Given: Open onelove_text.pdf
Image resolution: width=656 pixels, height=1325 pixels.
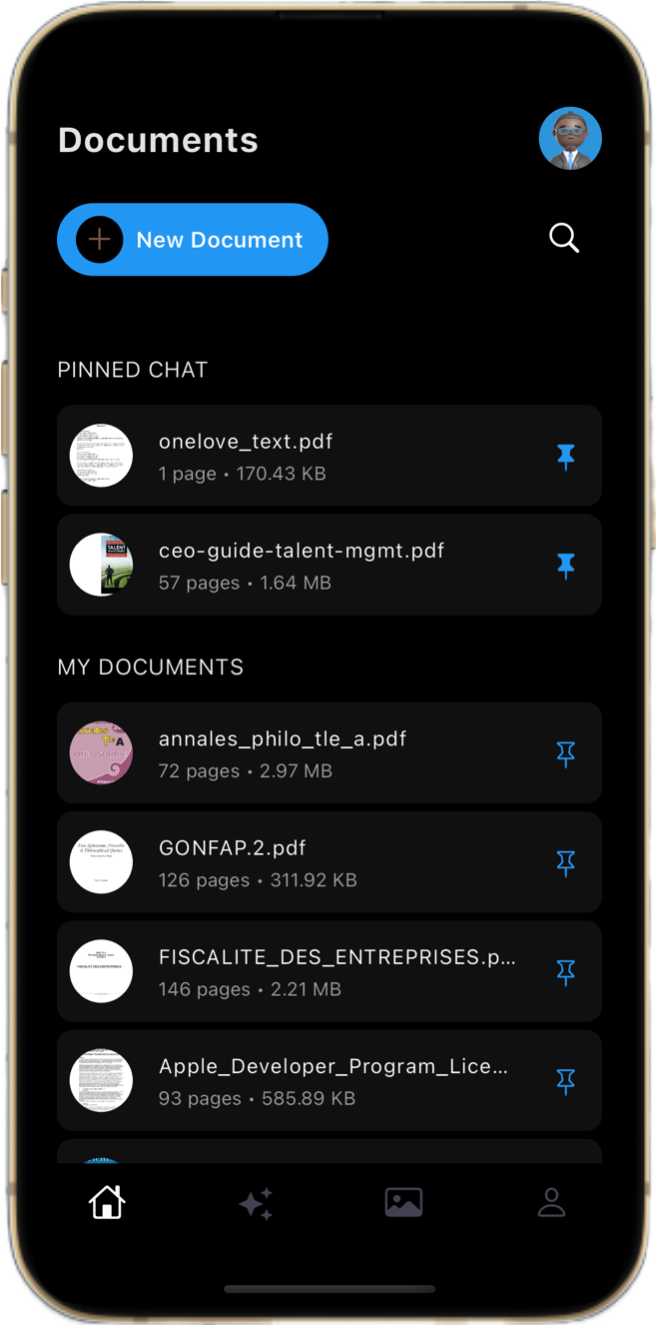Looking at the screenshot, I should coord(300,456).
